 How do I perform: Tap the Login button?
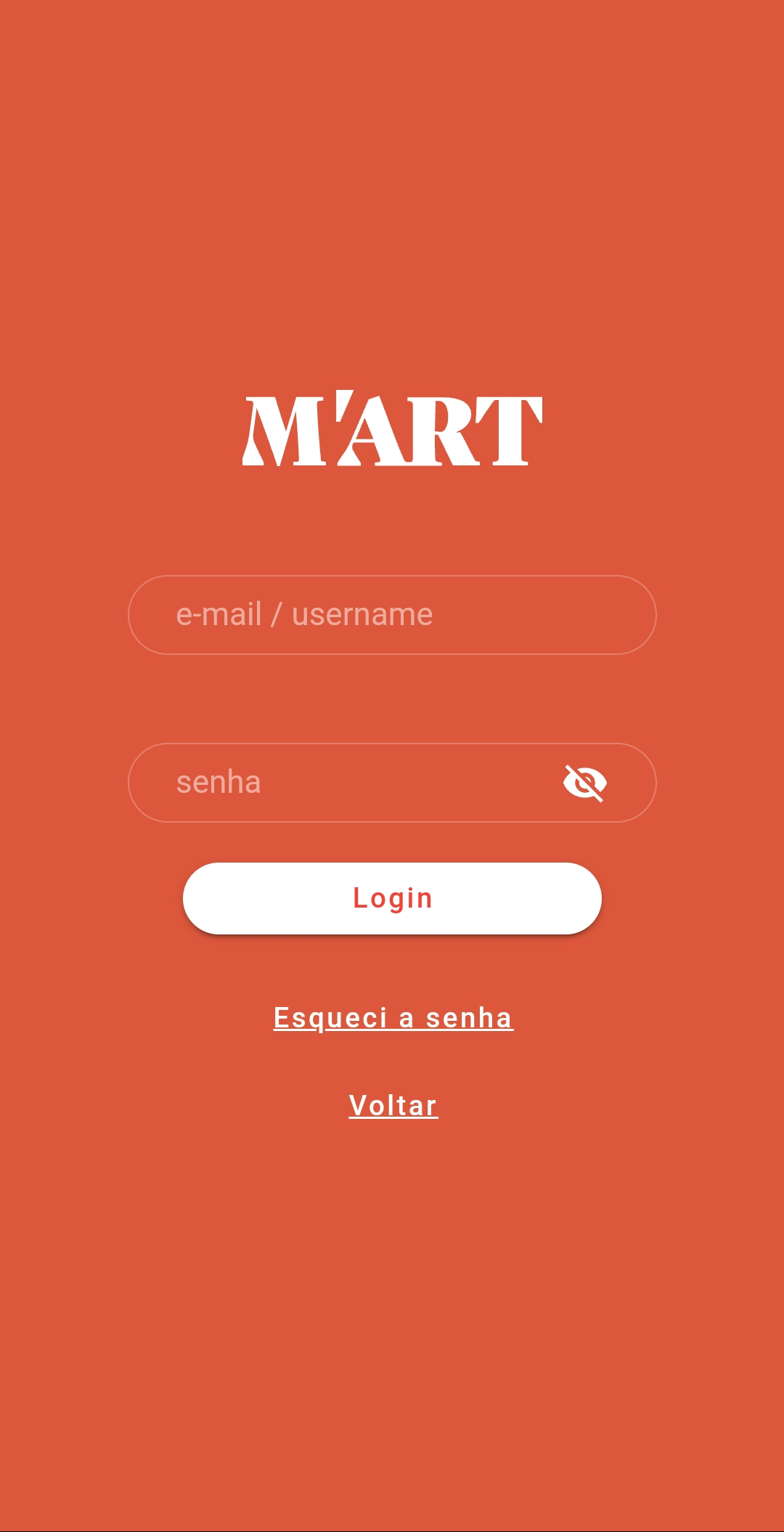coord(392,898)
